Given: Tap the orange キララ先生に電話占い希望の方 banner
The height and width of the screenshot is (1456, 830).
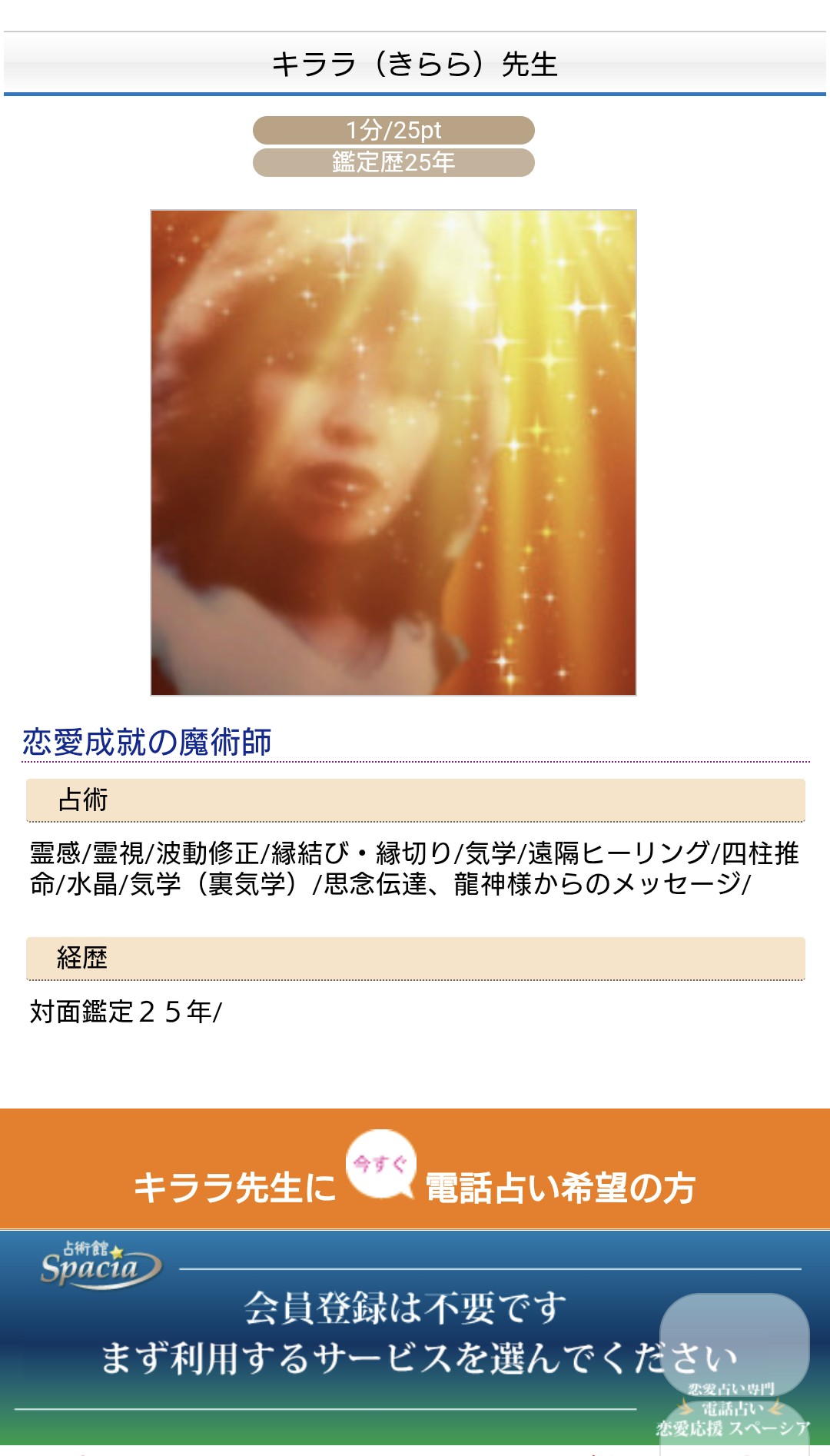Looking at the screenshot, I should 415,1168.
